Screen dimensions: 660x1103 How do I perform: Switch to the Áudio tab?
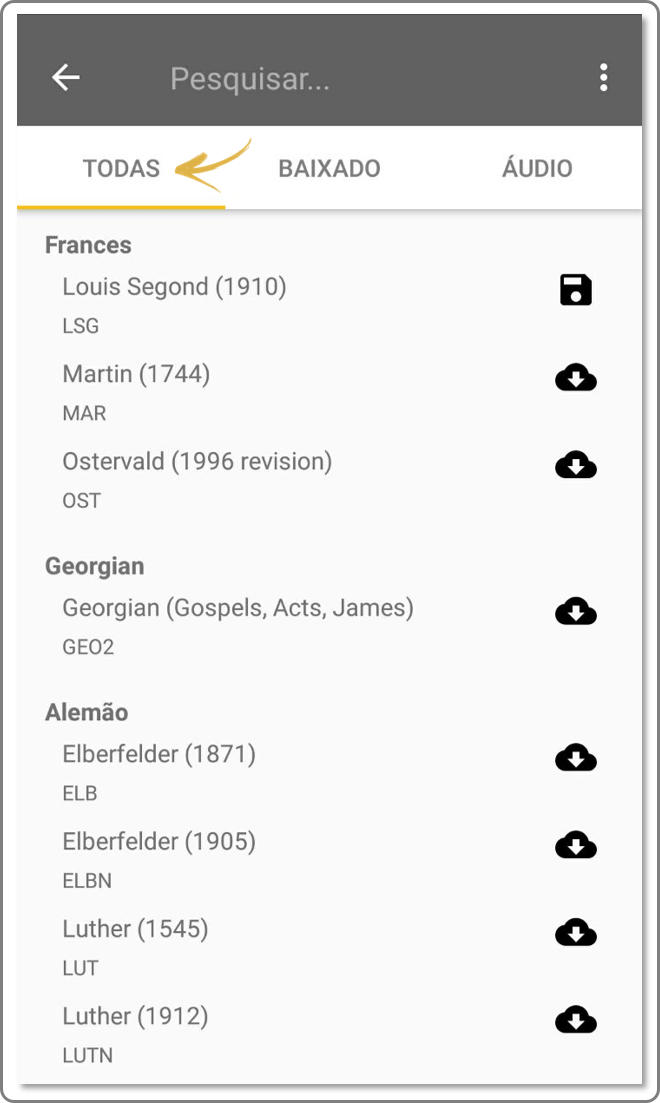[x=537, y=168]
